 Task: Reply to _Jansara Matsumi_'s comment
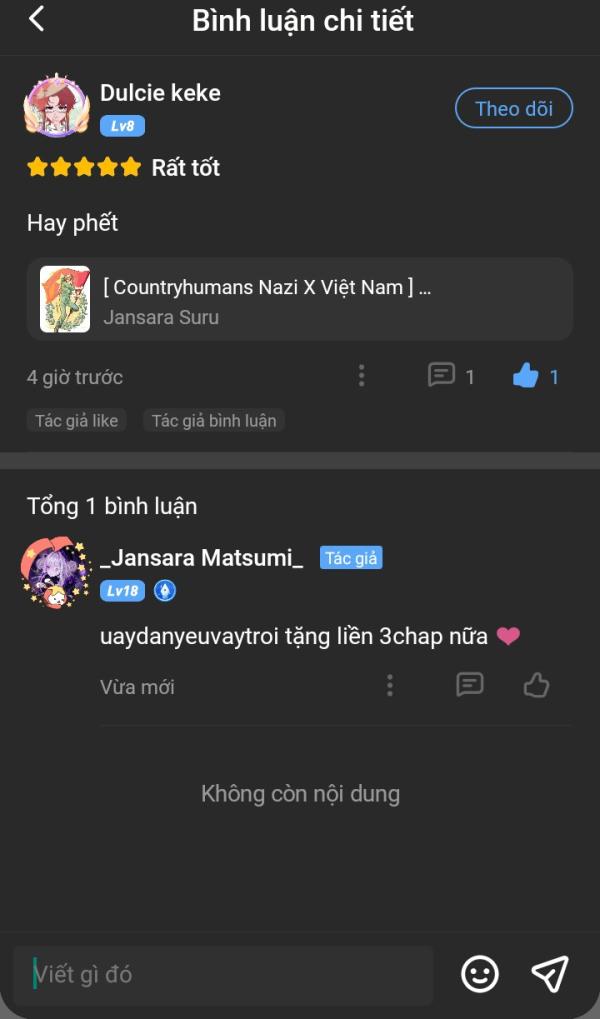[469, 685]
